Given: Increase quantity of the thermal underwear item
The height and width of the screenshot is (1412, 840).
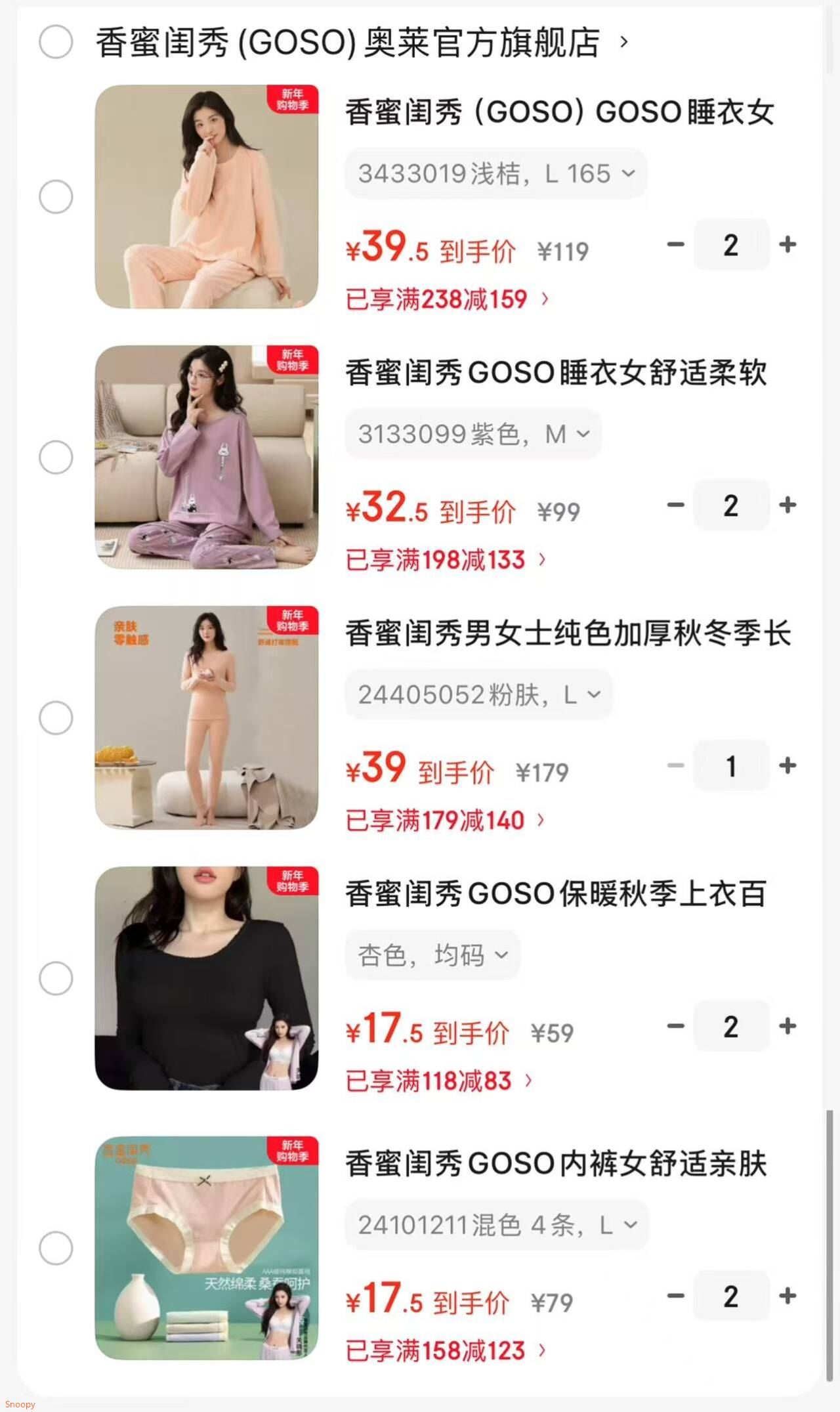Looking at the screenshot, I should (787, 765).
